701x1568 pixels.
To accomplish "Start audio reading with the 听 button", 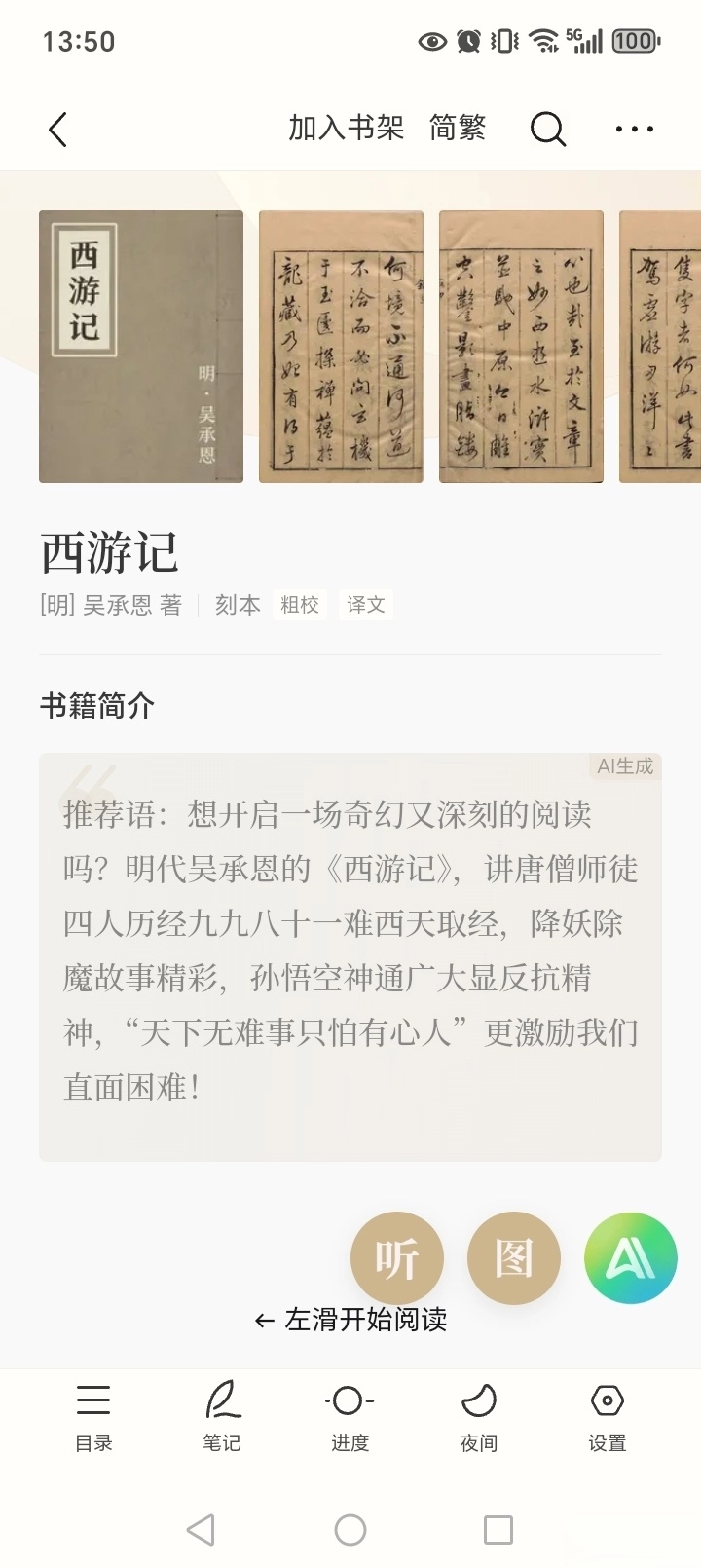I will 397,1257.
